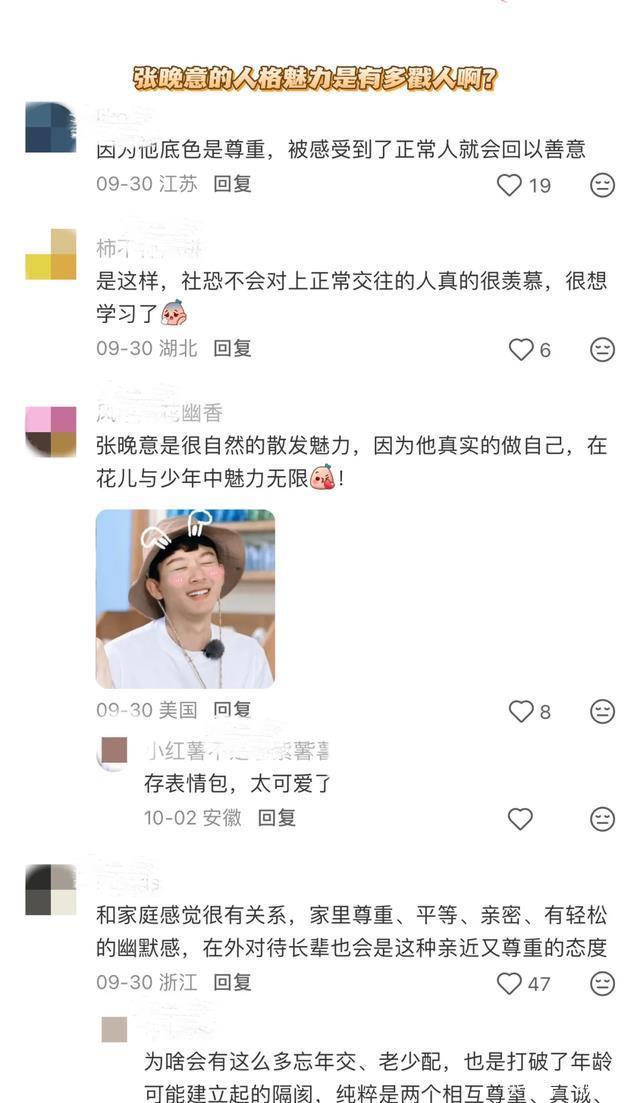Dislike the 09-30 浙江 comment
This screenshot has width=640, height=1103.
(602, 983)
